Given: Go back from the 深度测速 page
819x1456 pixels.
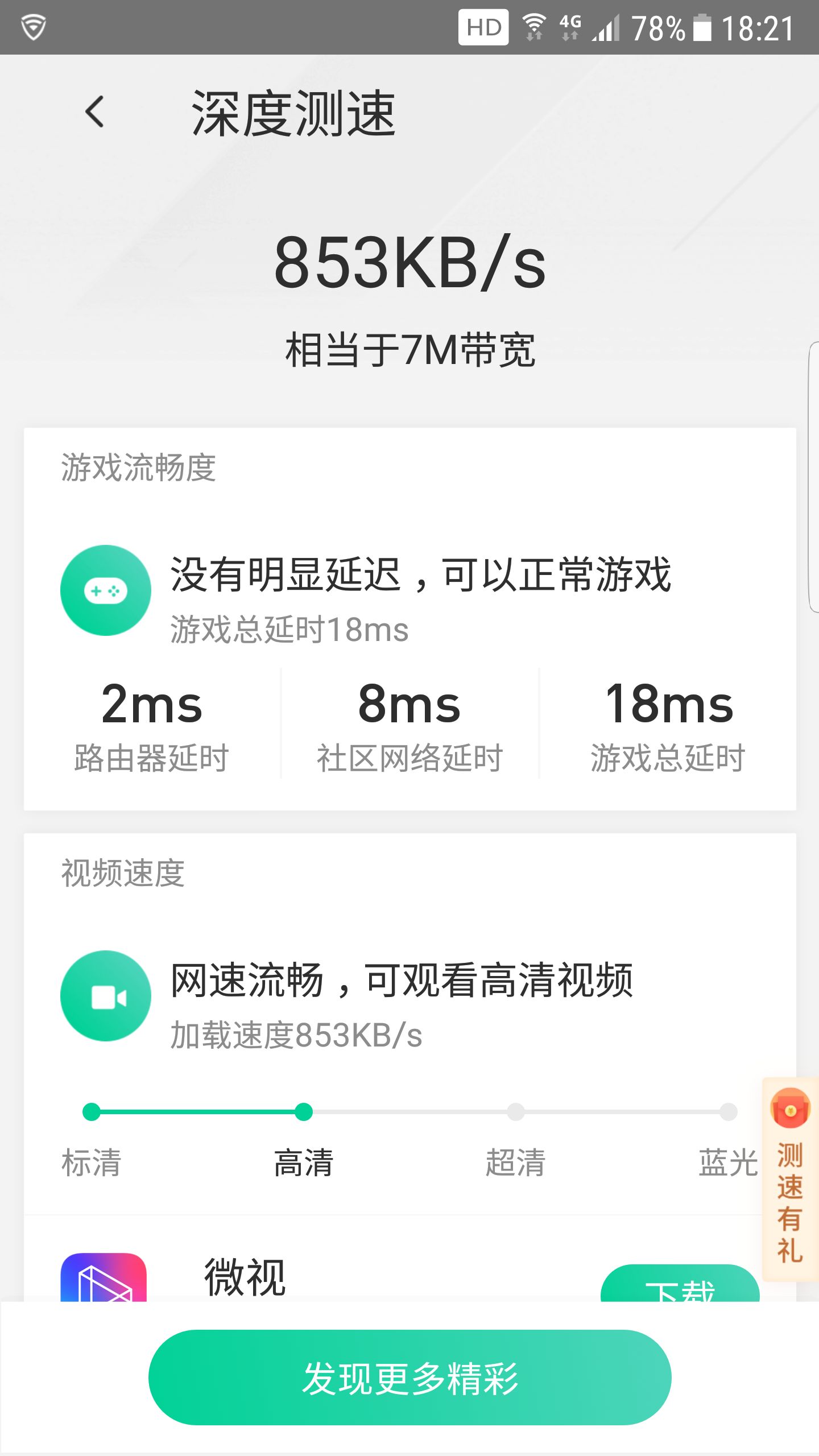Looking at the screenshot, I should (x=95, y=111).
